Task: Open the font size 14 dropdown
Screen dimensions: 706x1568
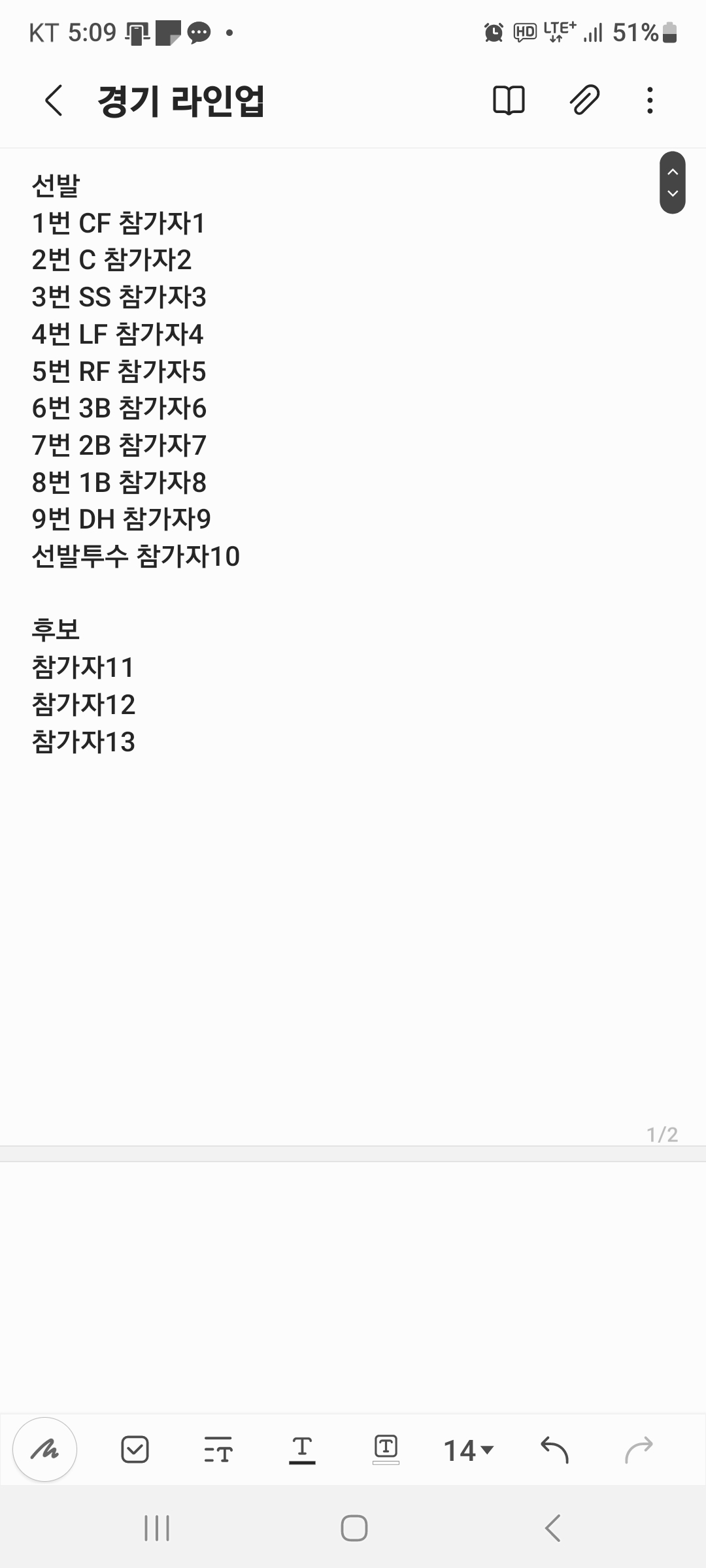Action: [x=468, y=1451]
